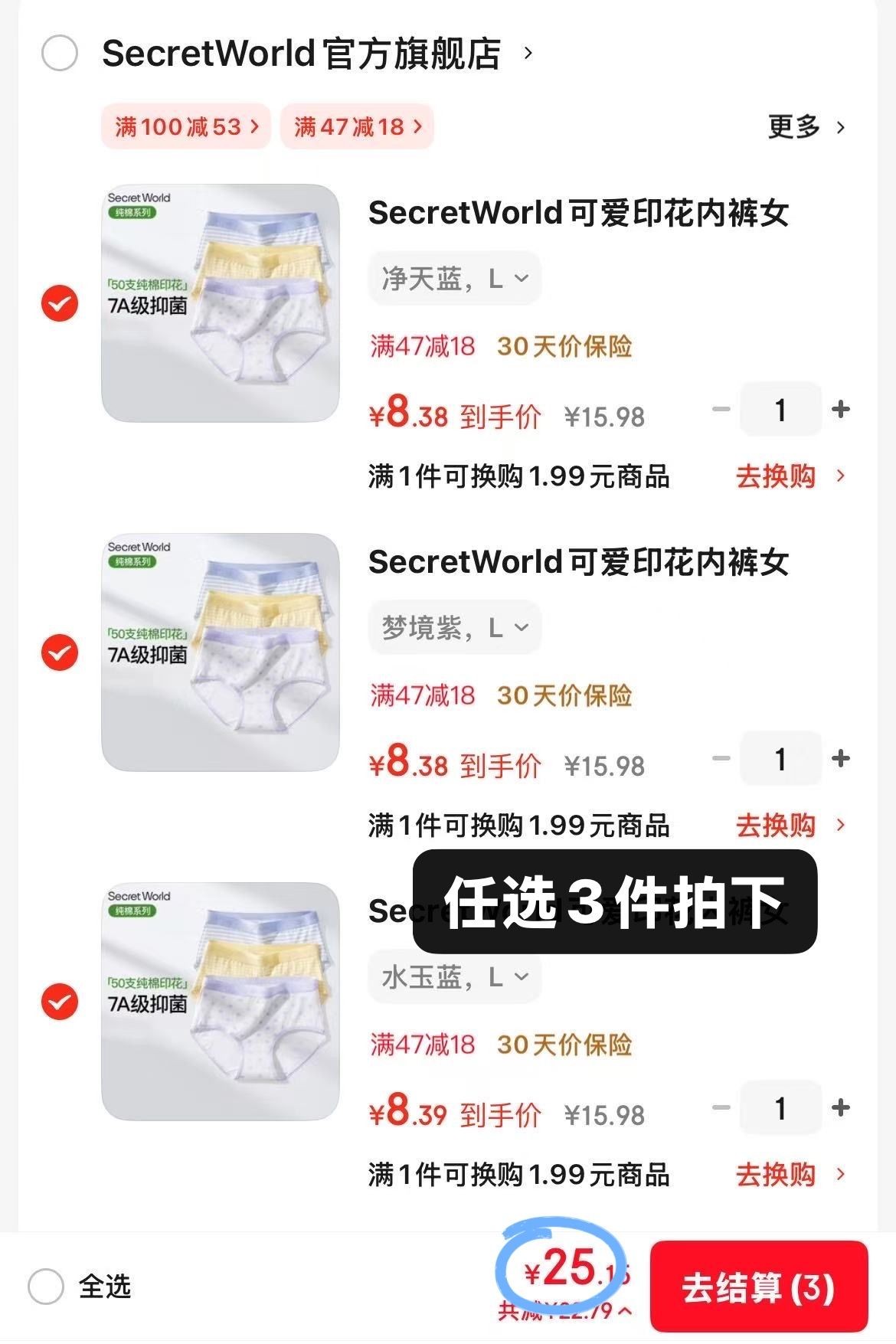Open the 满100减53 coupon chip

click(186, 126)
